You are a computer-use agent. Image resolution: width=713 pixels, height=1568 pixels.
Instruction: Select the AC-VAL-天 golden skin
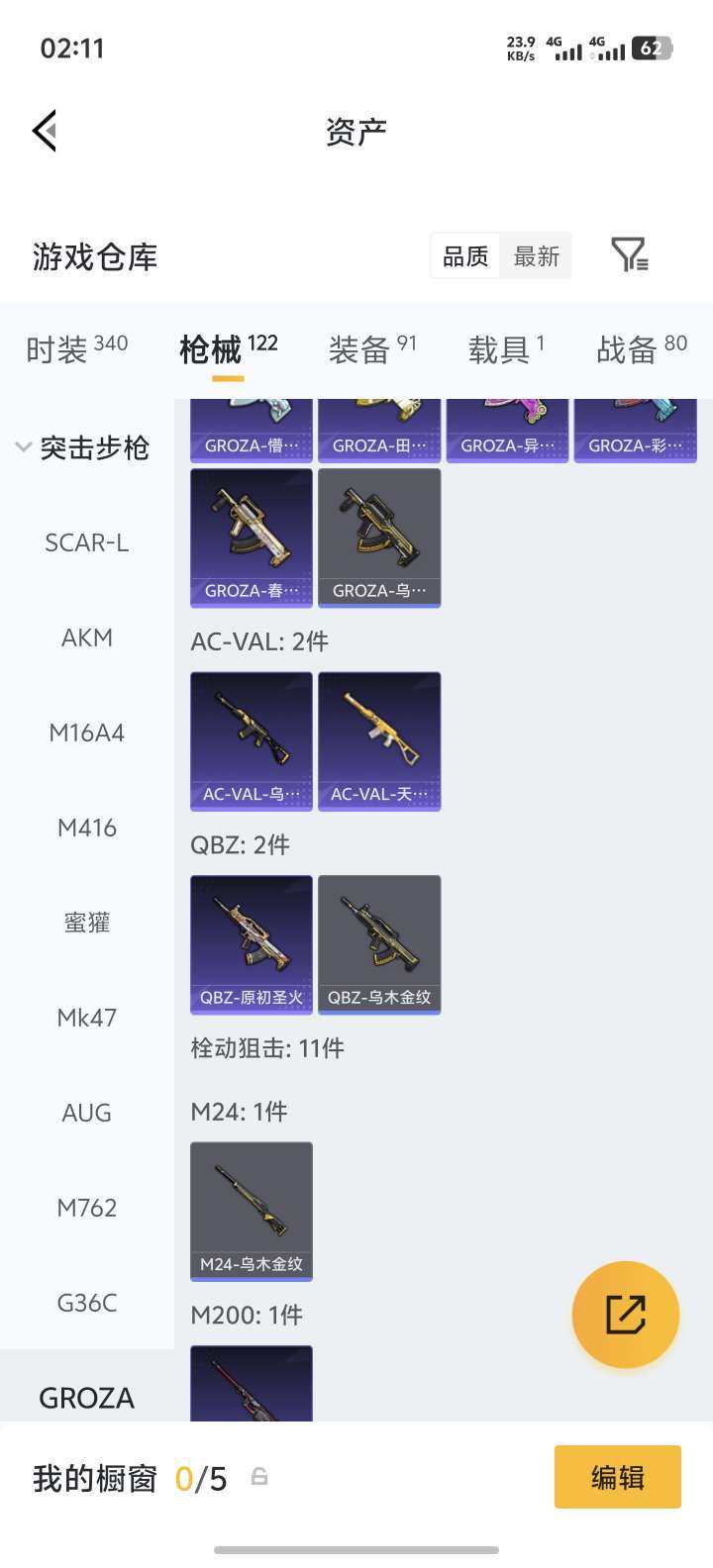pos(379,740)
